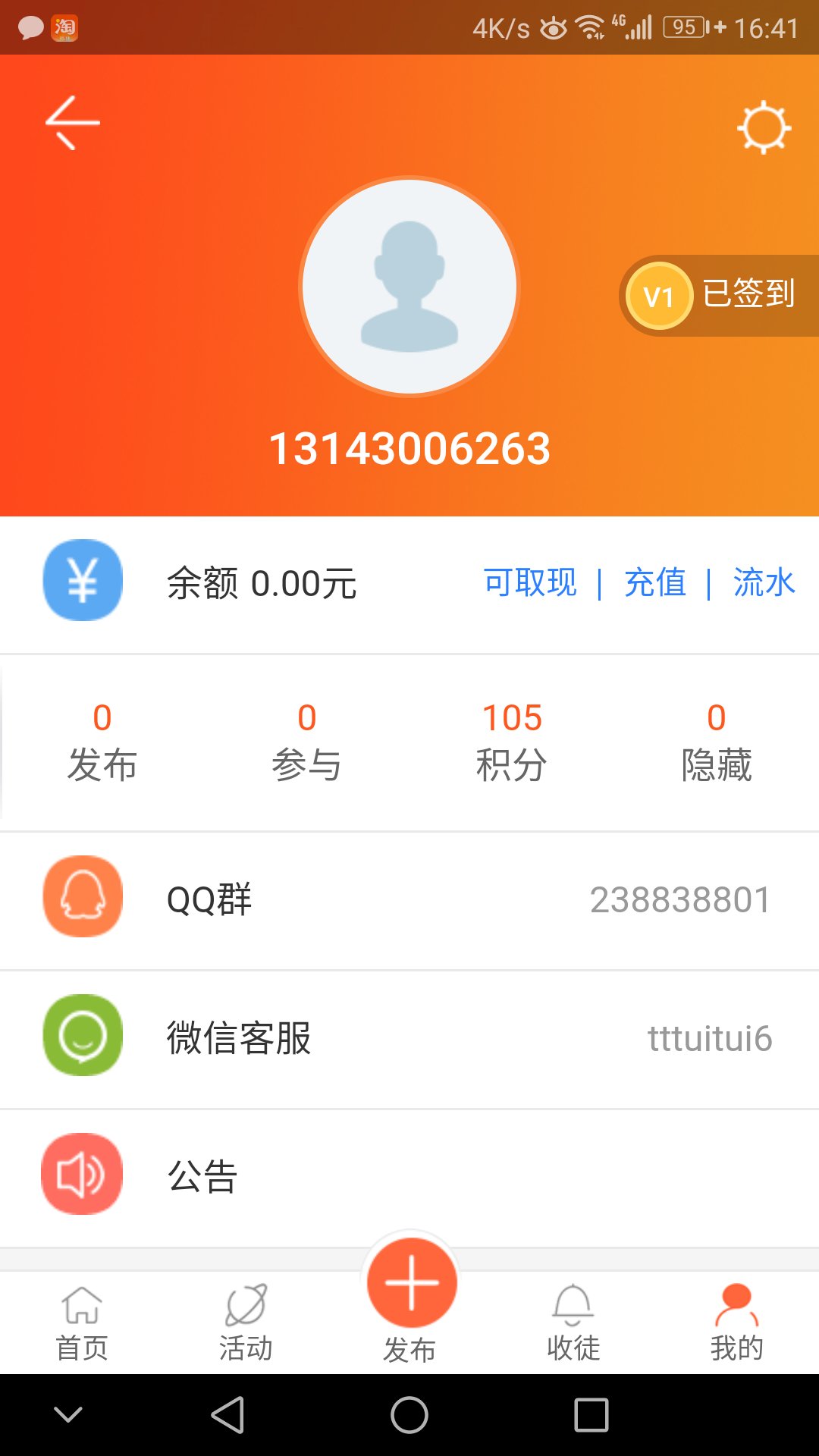Image resolution: width=819 pixels, height=1456 pixels.
Task: Open the settings gear icon
Action: (x=764, y=129)
